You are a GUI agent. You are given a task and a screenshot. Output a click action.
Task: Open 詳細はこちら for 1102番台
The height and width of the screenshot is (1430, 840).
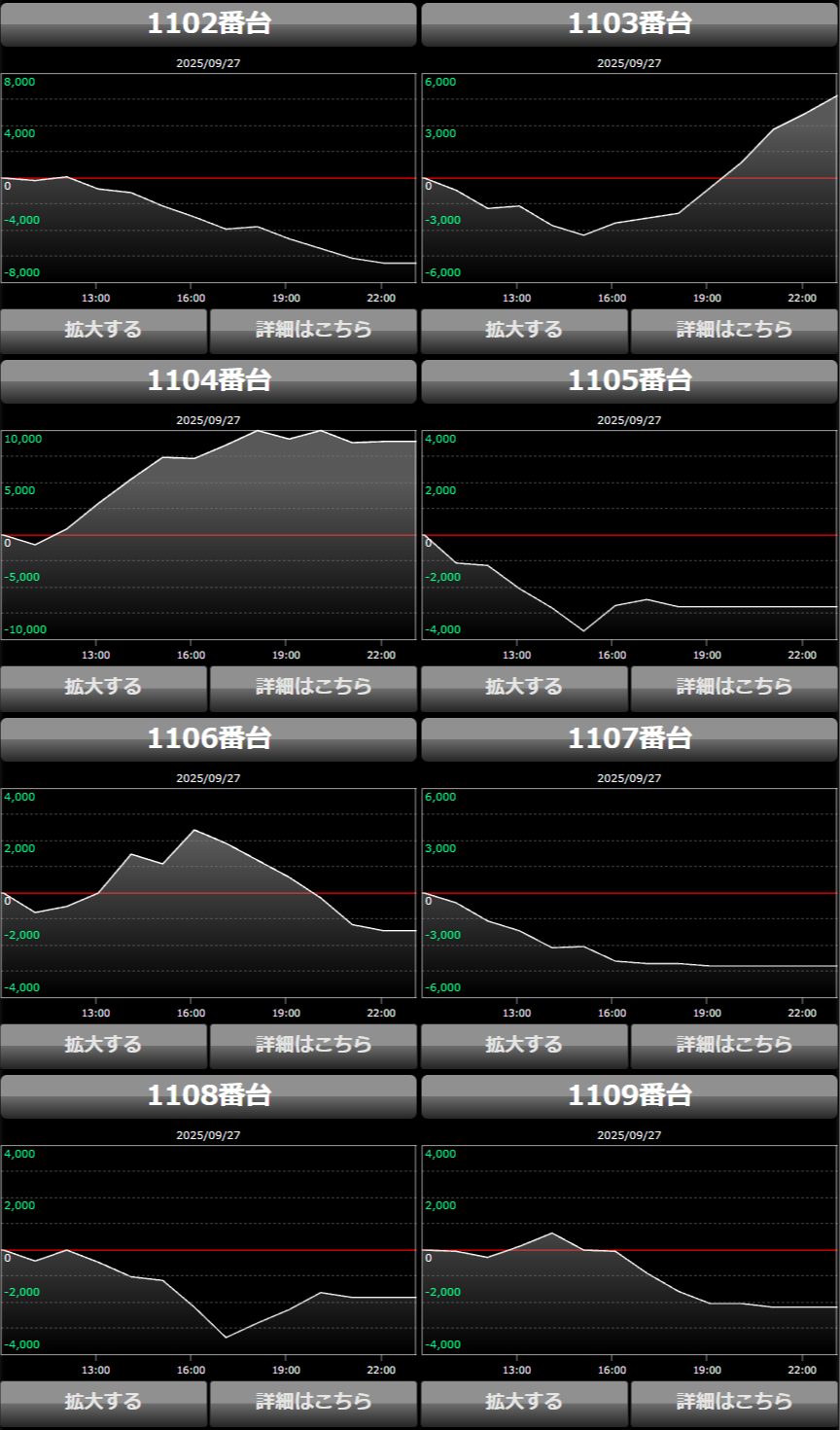coord(313,330)
